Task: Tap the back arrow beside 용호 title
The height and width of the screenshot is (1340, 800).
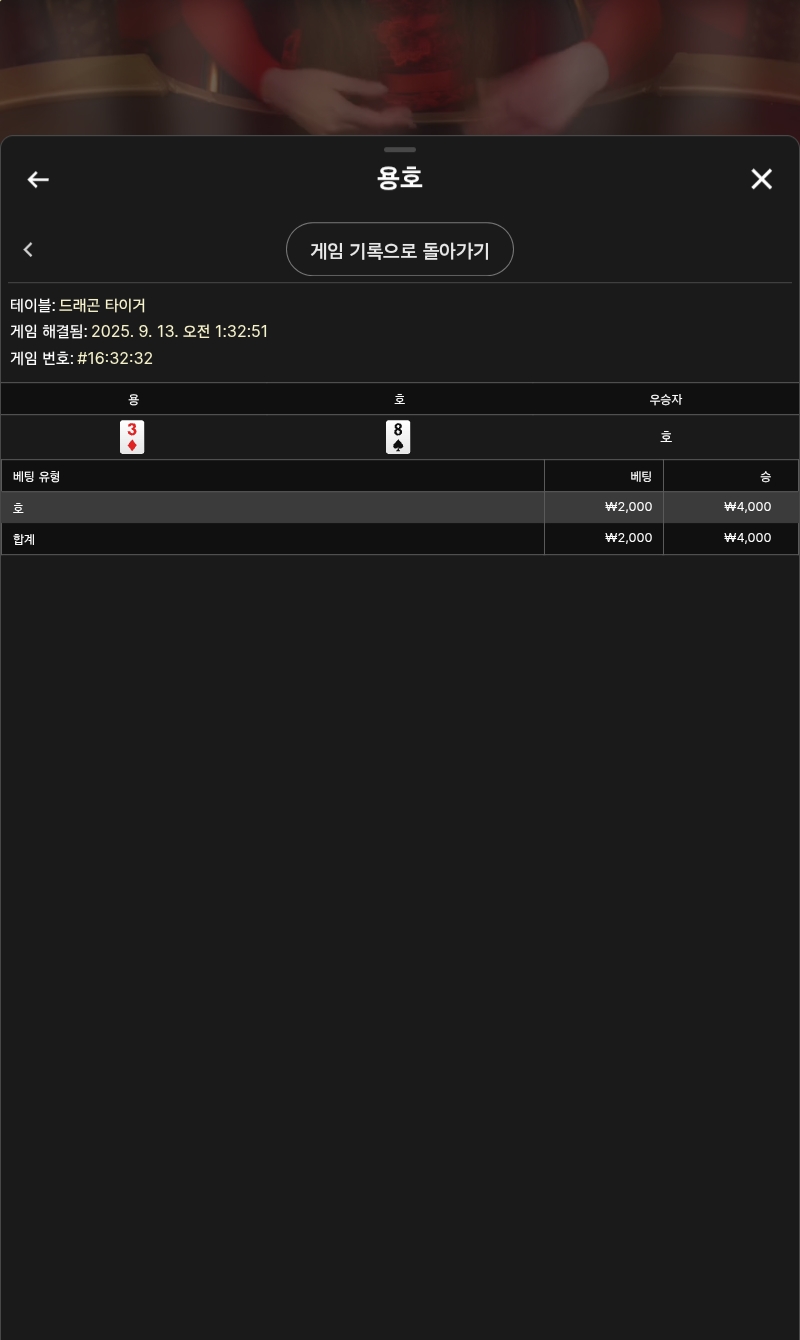Action: pyautogui.click(x=38, y=179)
